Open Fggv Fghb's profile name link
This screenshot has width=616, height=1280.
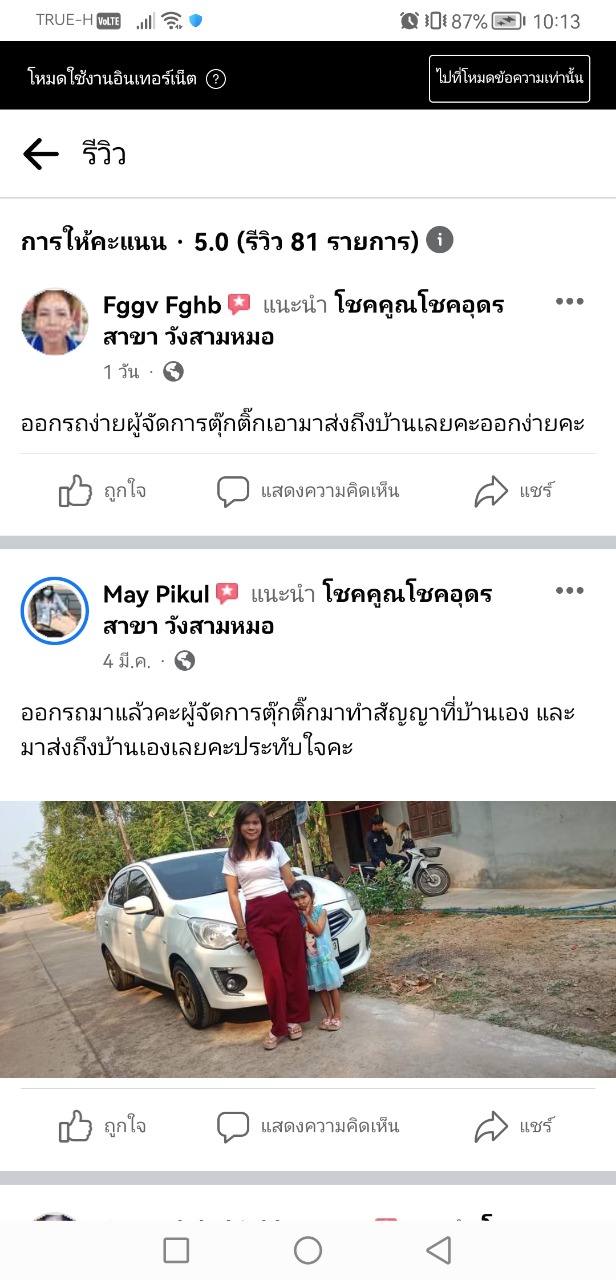[161, 304]
